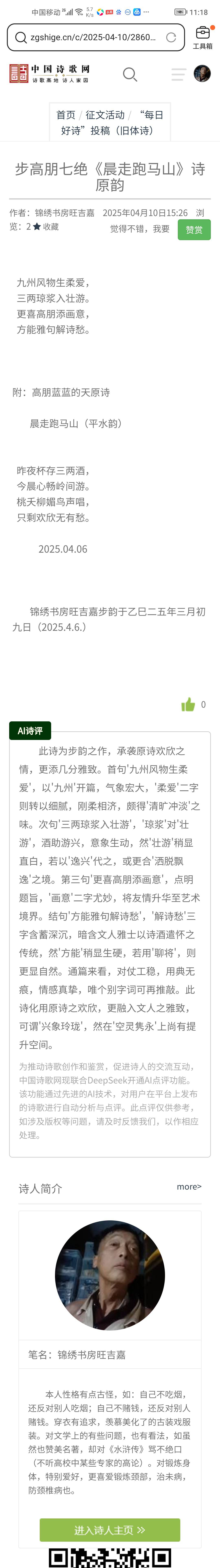
Task: Open the browser toolbox (工具箱)
Action: (202, 37)
